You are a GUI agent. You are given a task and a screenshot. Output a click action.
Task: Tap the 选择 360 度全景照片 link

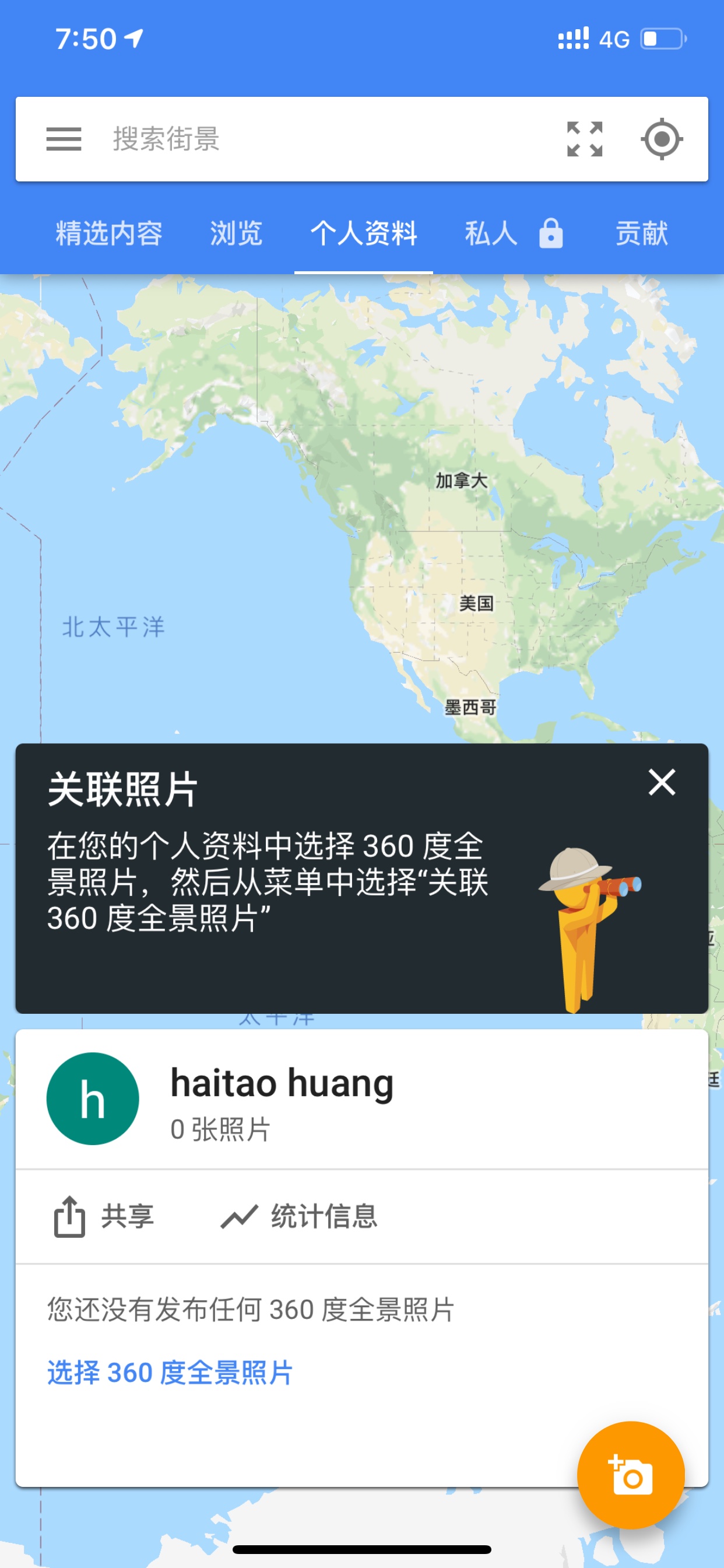tap(170, 1373)
